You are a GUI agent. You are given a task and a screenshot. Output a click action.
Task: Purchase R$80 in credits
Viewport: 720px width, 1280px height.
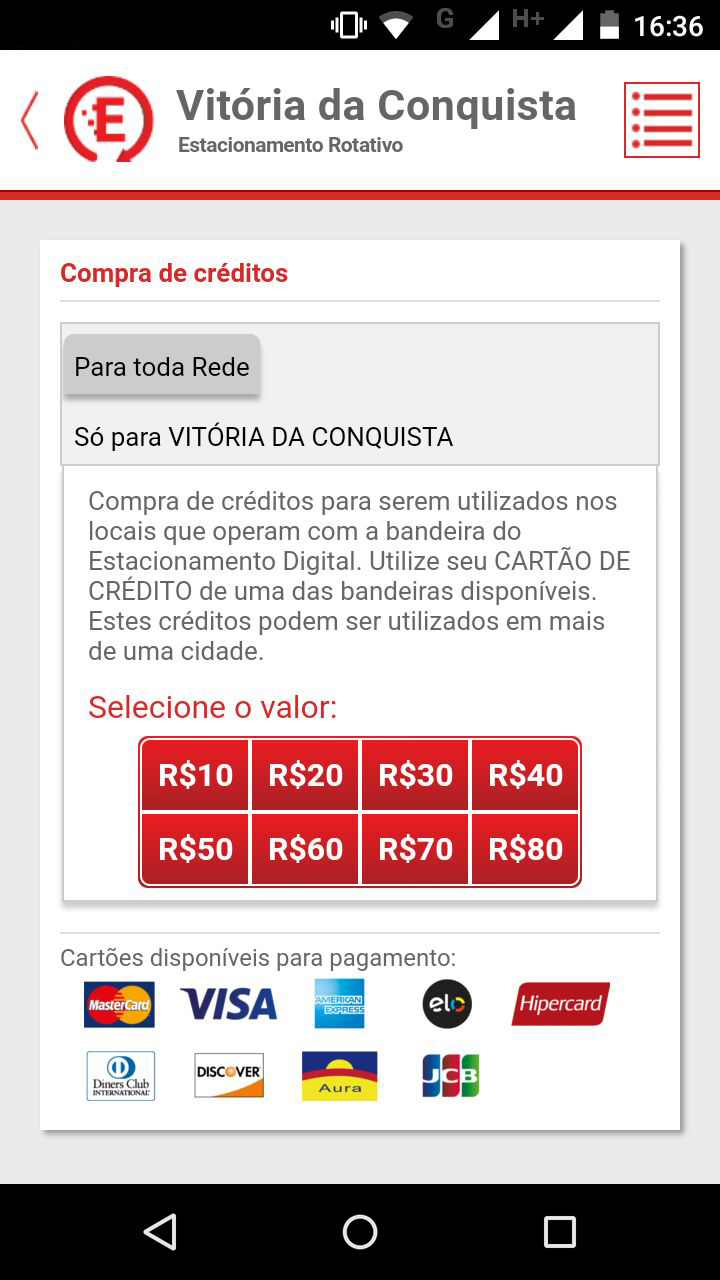pyautogui.click(x=525, y=848)
